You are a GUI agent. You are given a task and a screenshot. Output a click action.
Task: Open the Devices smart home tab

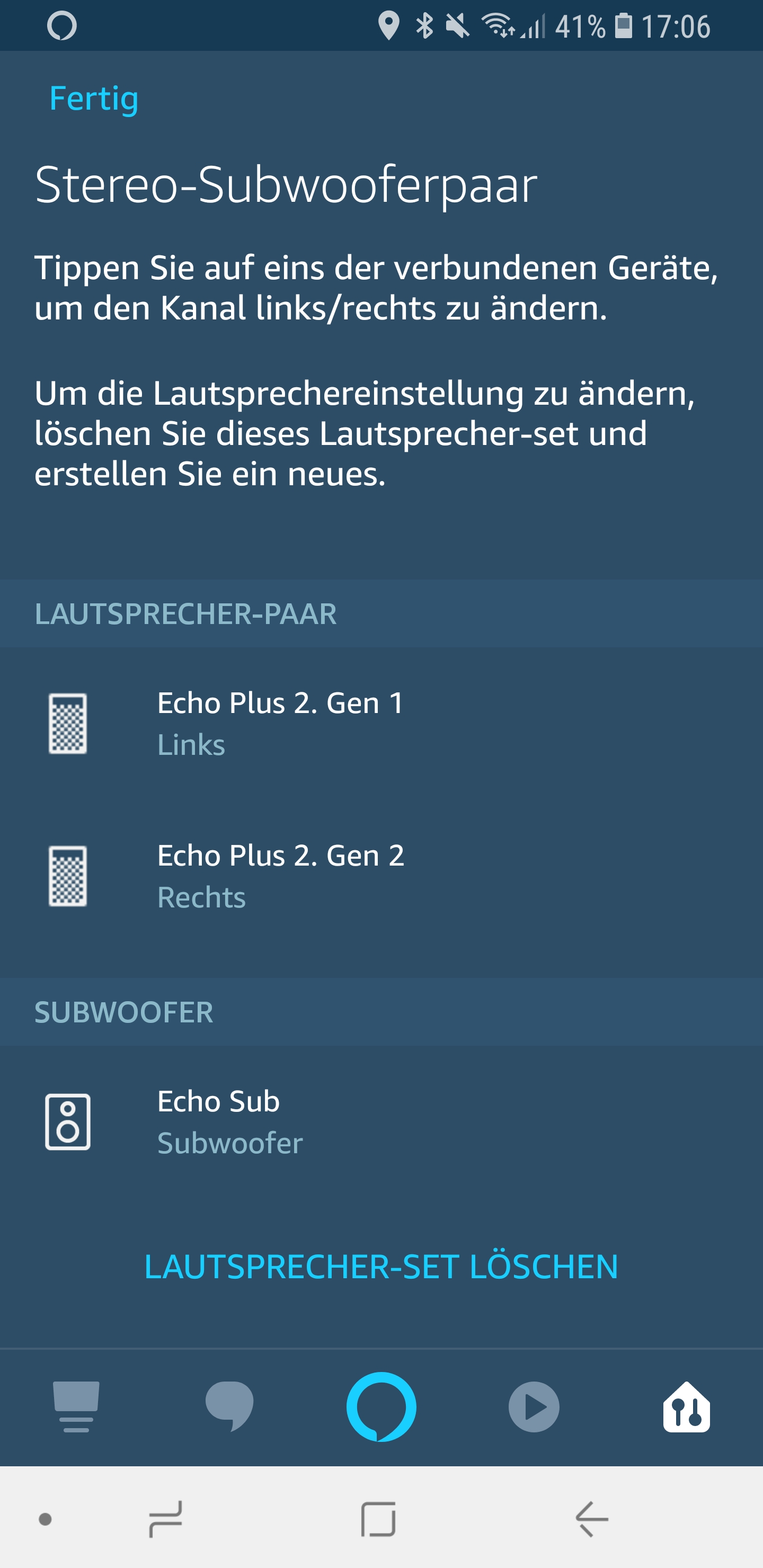click(x=686, y=1406)
